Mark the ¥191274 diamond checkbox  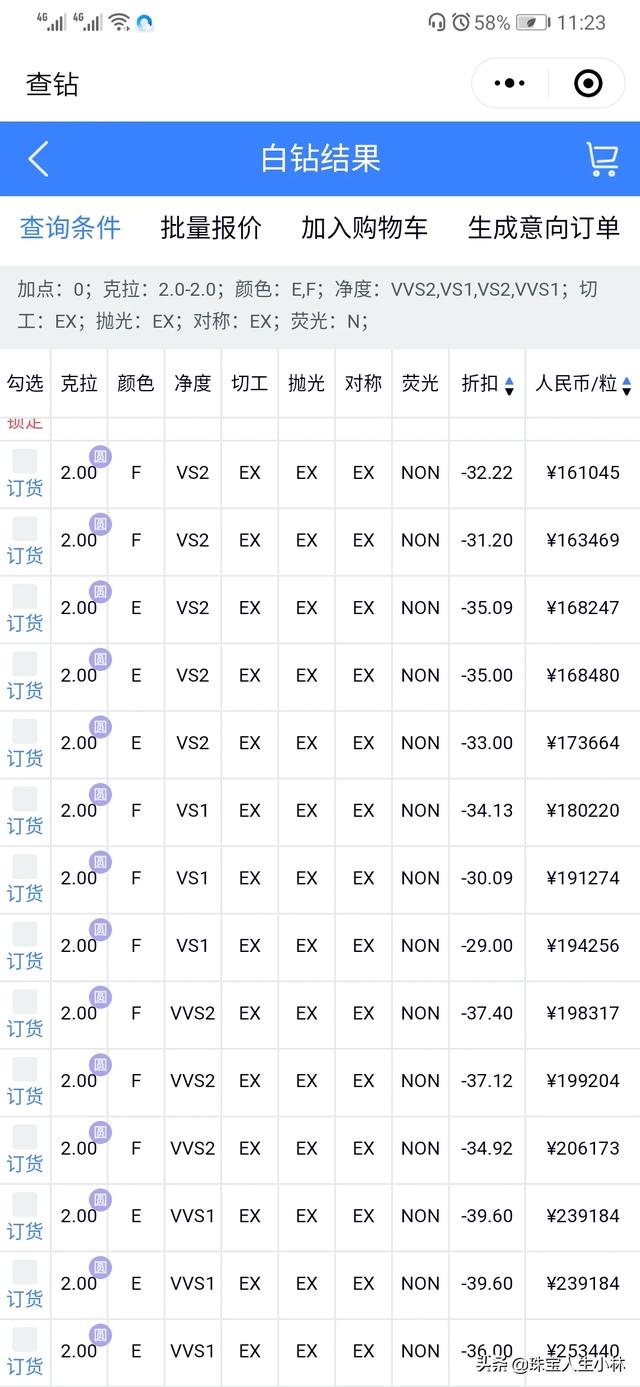(x=25, y=866)
